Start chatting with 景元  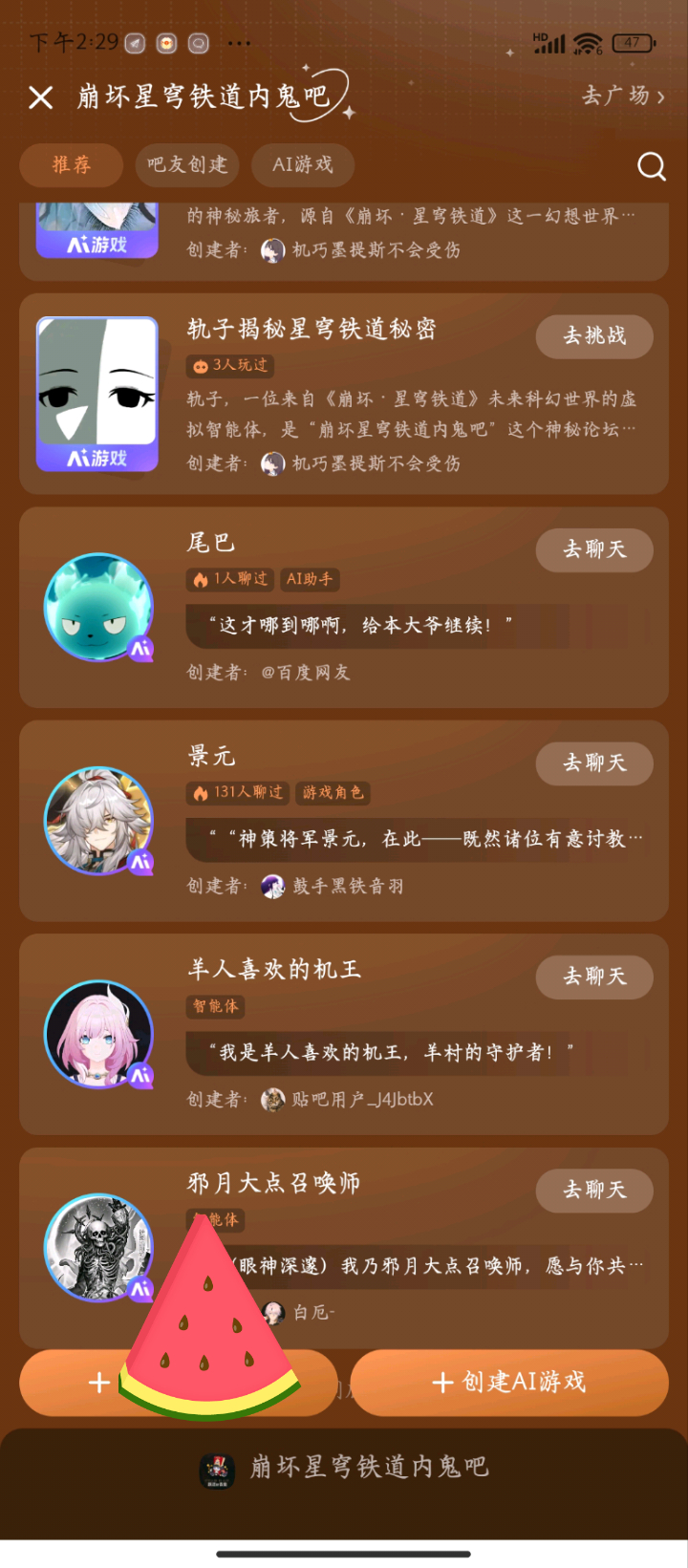pyautogui.click(x=594, y=763)
